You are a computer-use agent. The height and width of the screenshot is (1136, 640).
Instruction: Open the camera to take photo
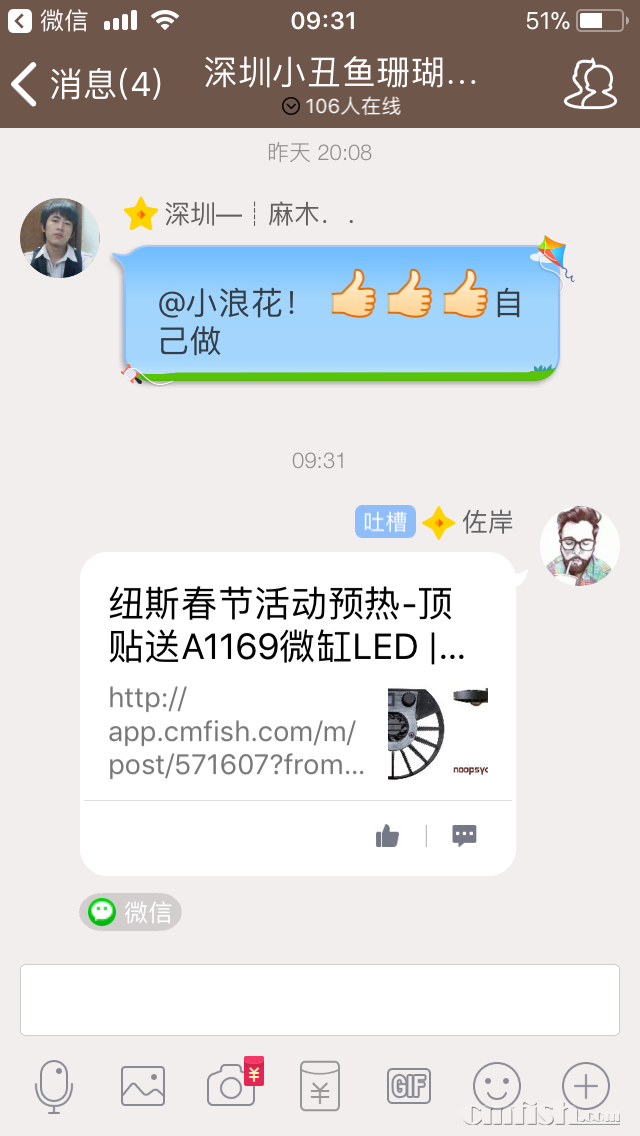click(232, 1086)
